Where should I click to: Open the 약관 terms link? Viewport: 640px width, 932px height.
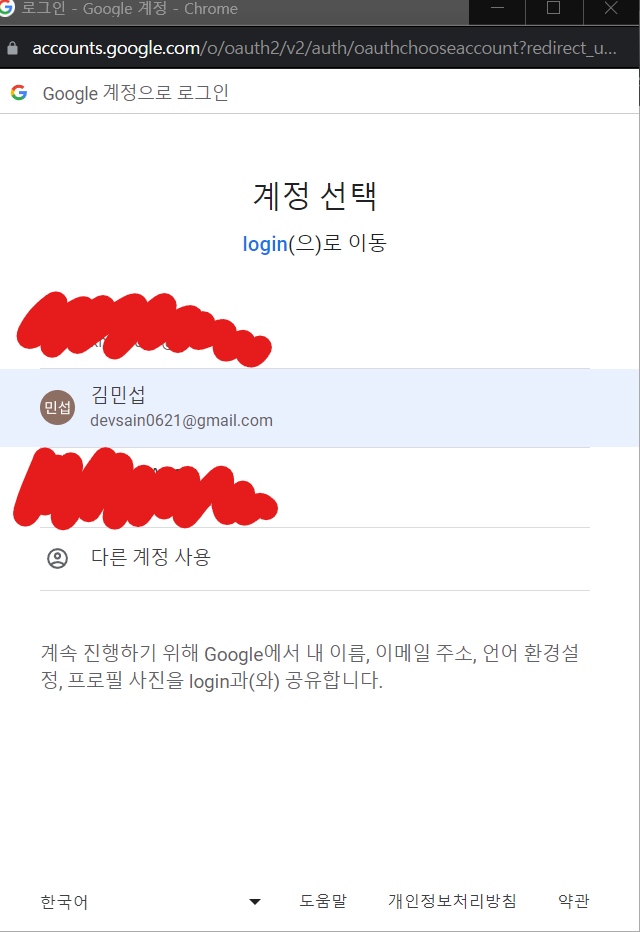pos(573,901)
